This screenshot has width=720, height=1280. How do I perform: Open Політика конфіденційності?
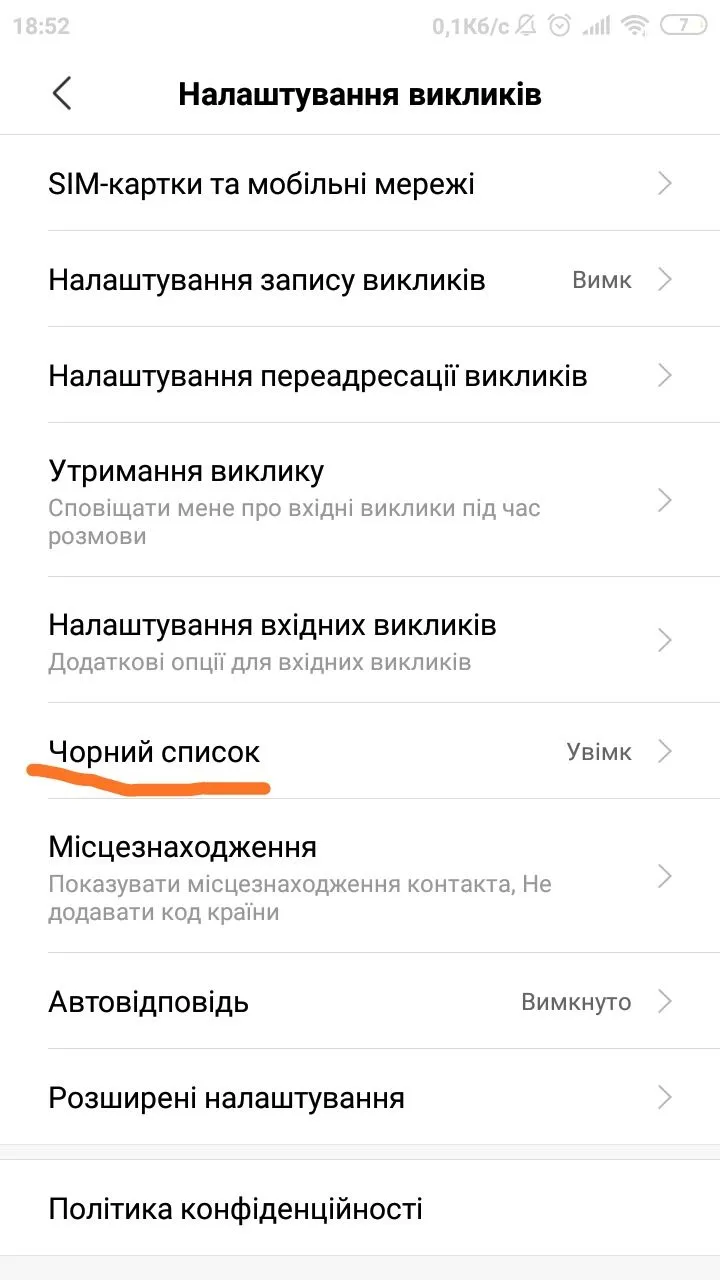(360, 1209)
